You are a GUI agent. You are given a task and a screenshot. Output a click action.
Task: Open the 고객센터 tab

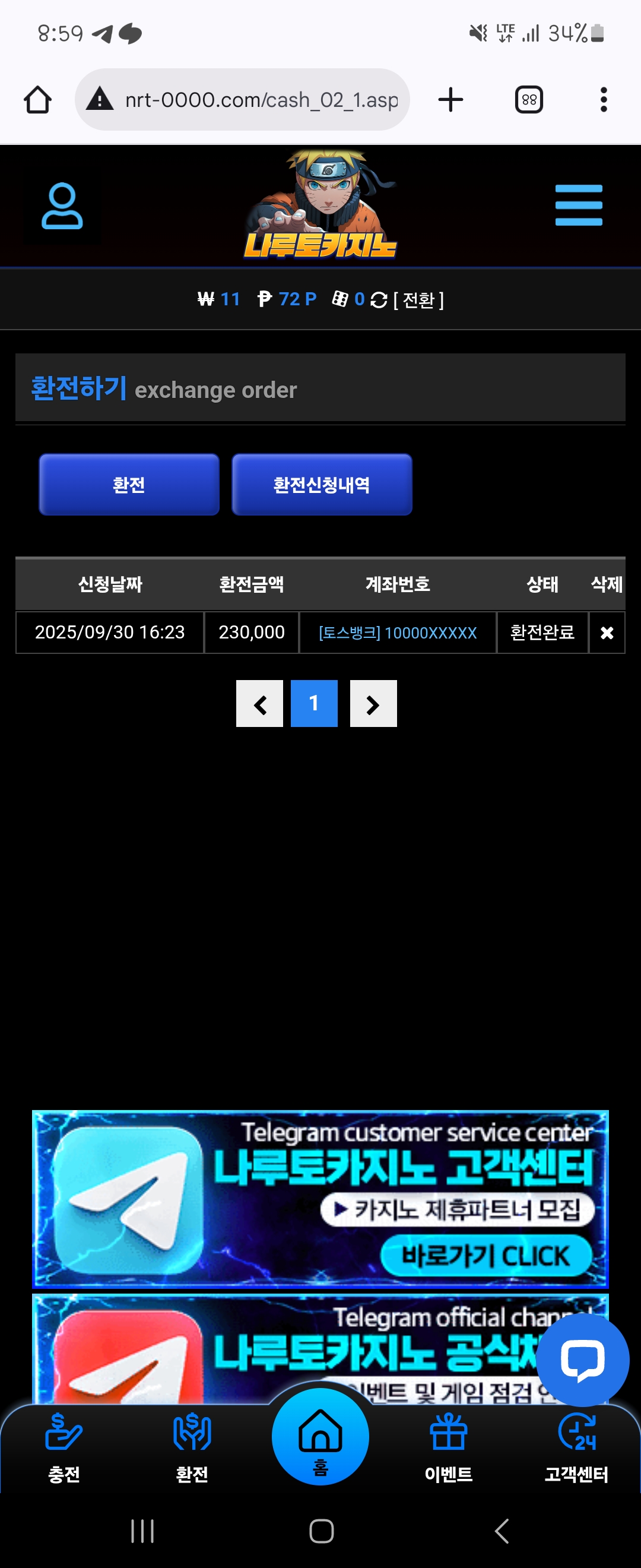(x=576, y=1449)
